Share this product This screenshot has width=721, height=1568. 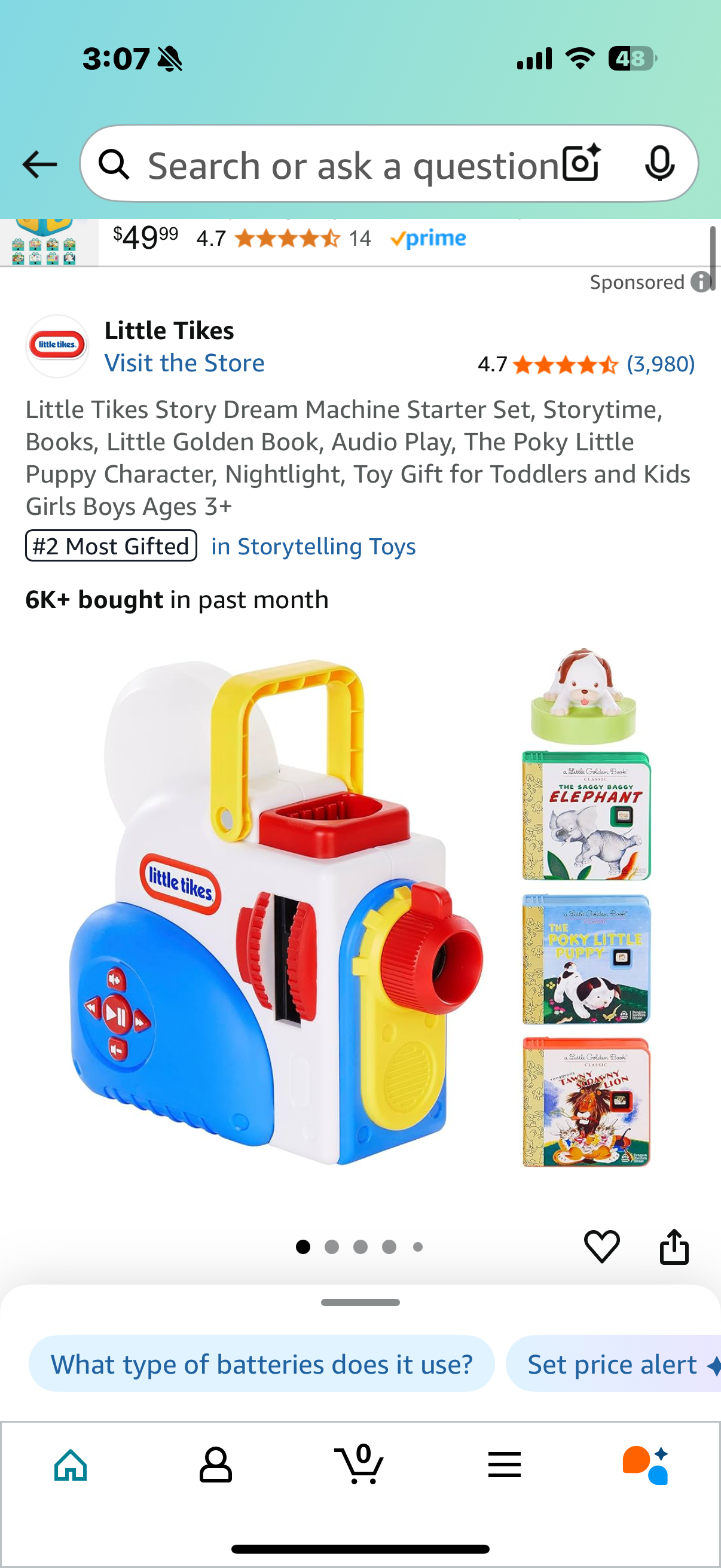tap(674, 1246)
